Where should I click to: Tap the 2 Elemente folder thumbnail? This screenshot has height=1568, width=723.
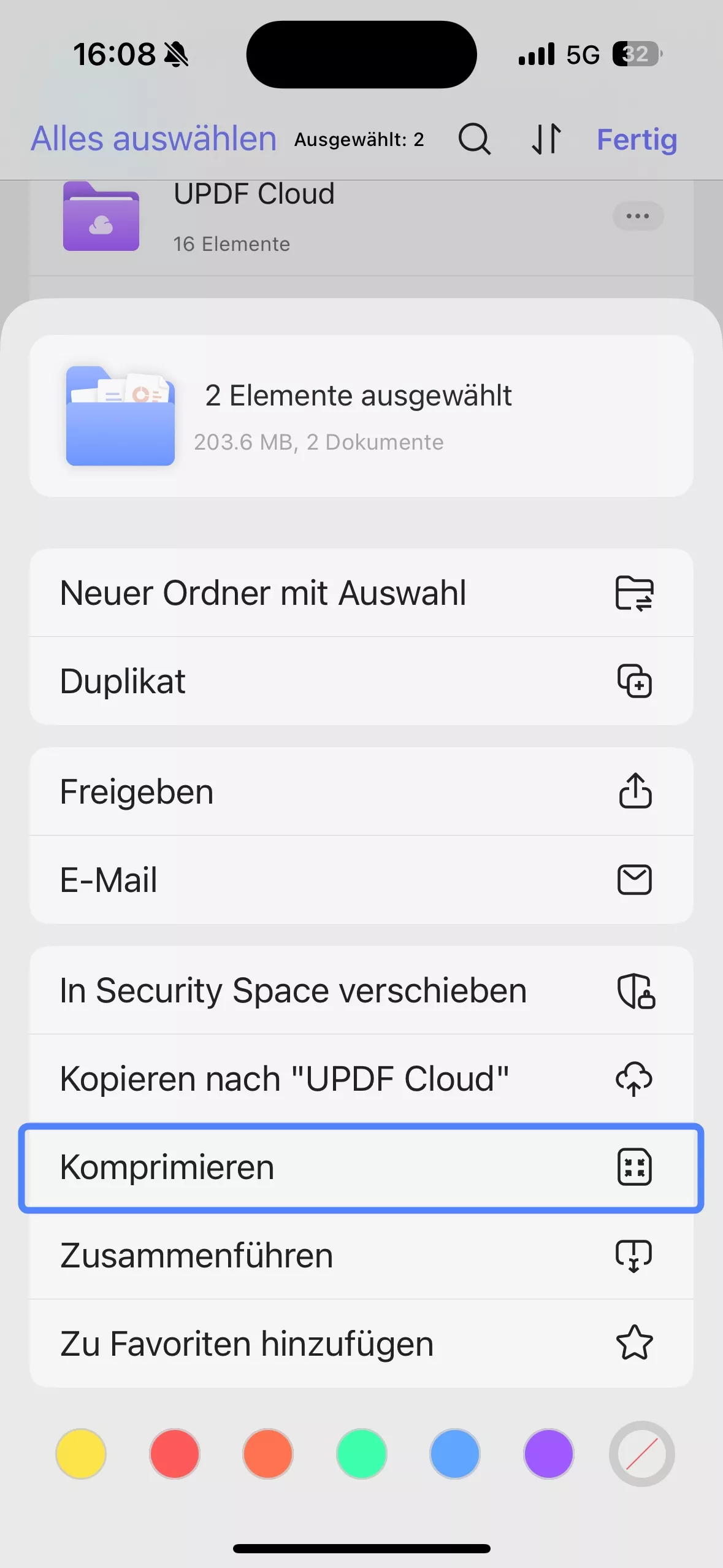click(x=120, y=417)
